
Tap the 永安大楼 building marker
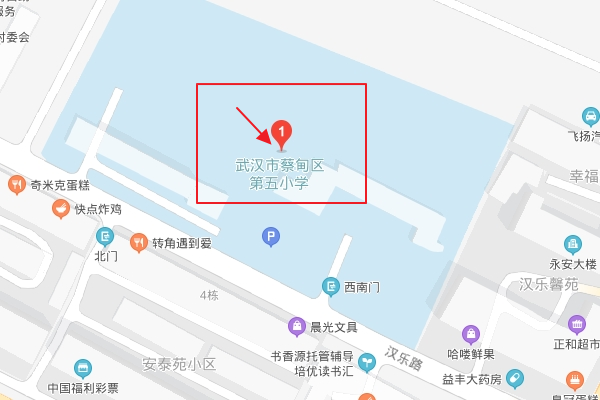click(x=573, y=244)
